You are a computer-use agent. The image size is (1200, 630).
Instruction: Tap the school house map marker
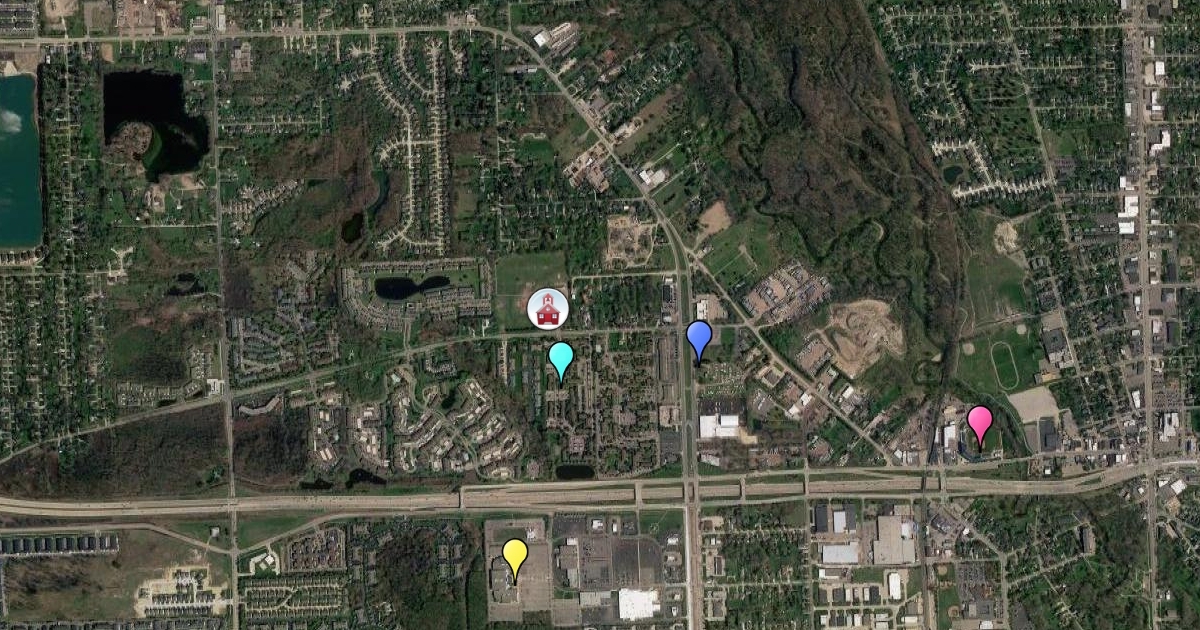[547, 308]
